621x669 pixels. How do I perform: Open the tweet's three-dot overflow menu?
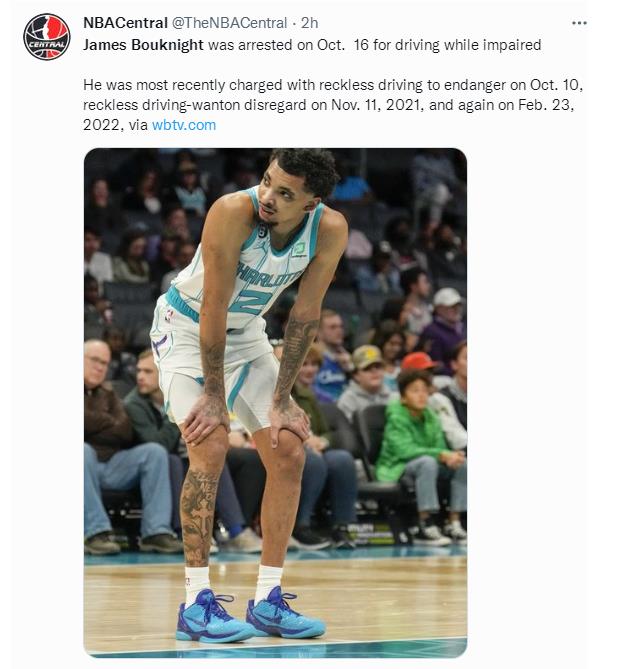tap(579, 23)
